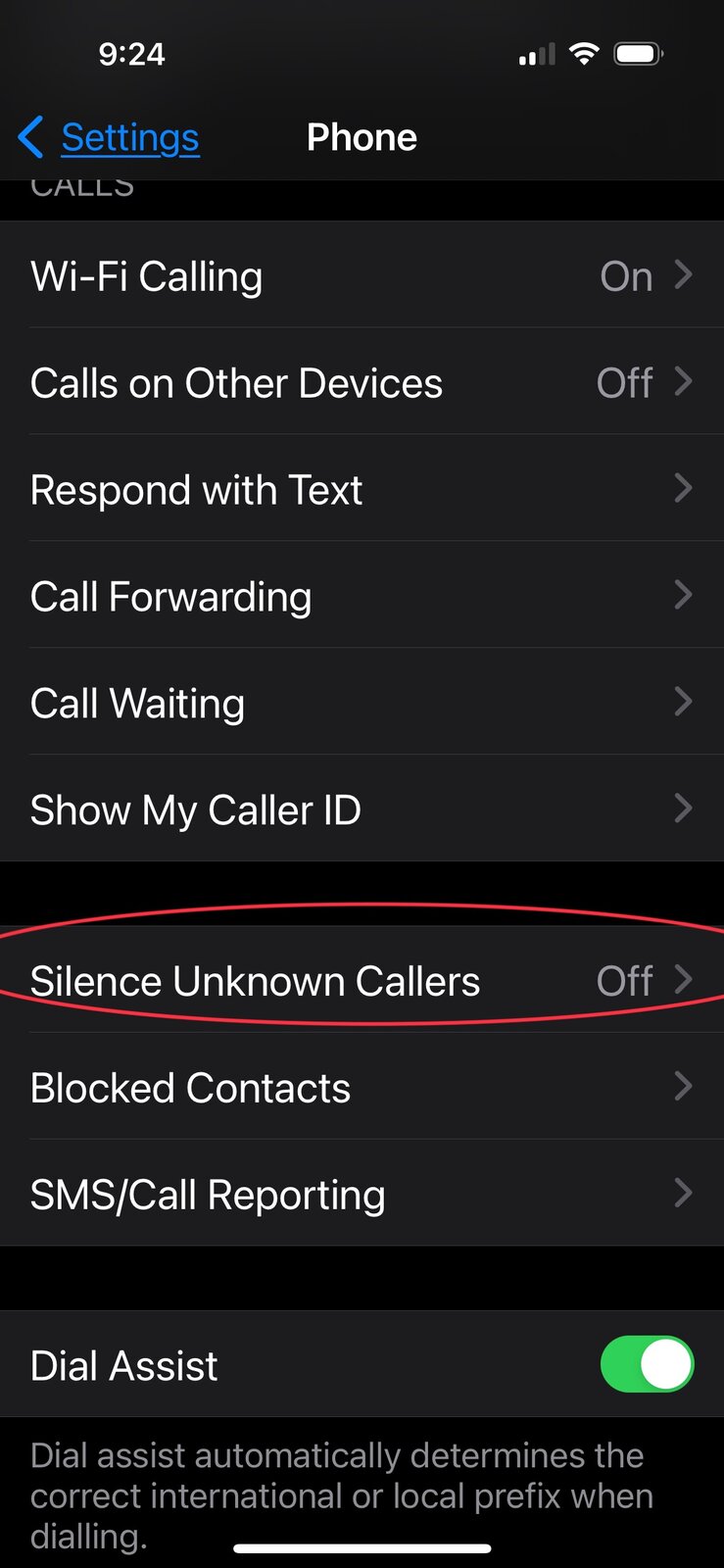The image size is (724, 1568).
Task: Turn off Dial Assist toggle
Action: tap(647, 1364)
